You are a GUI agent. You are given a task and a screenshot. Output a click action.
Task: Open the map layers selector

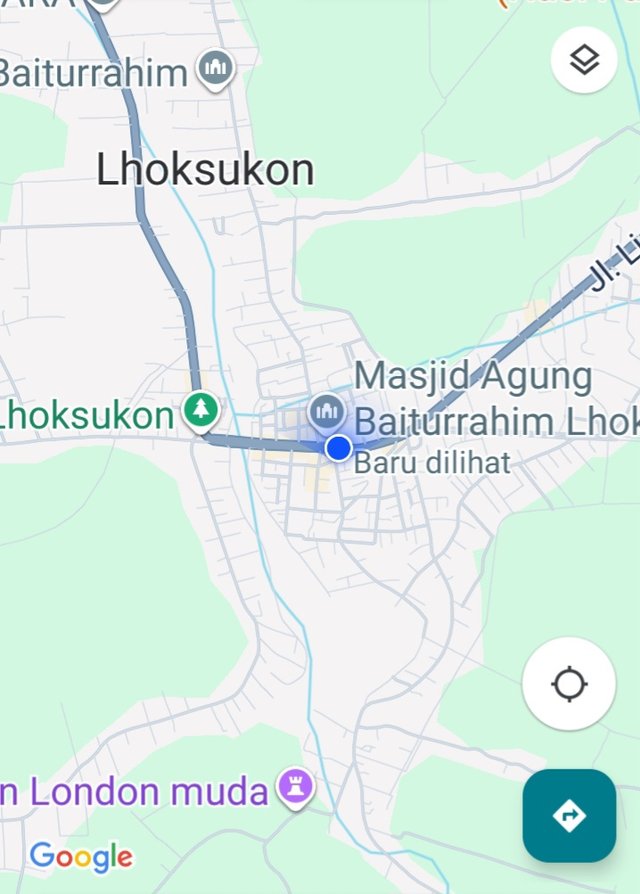pos(584,60)
